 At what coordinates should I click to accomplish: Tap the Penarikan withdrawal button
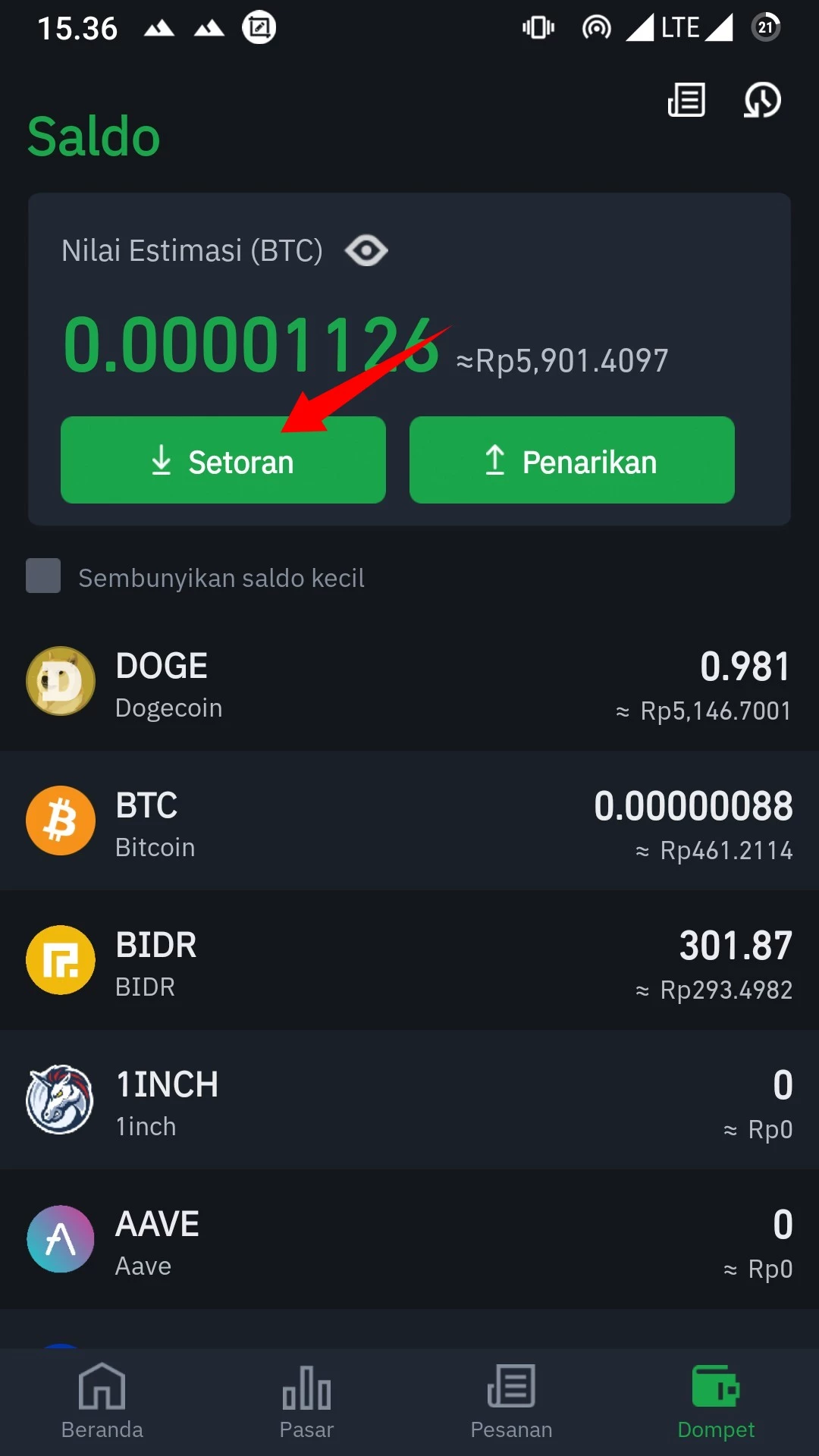572,460
